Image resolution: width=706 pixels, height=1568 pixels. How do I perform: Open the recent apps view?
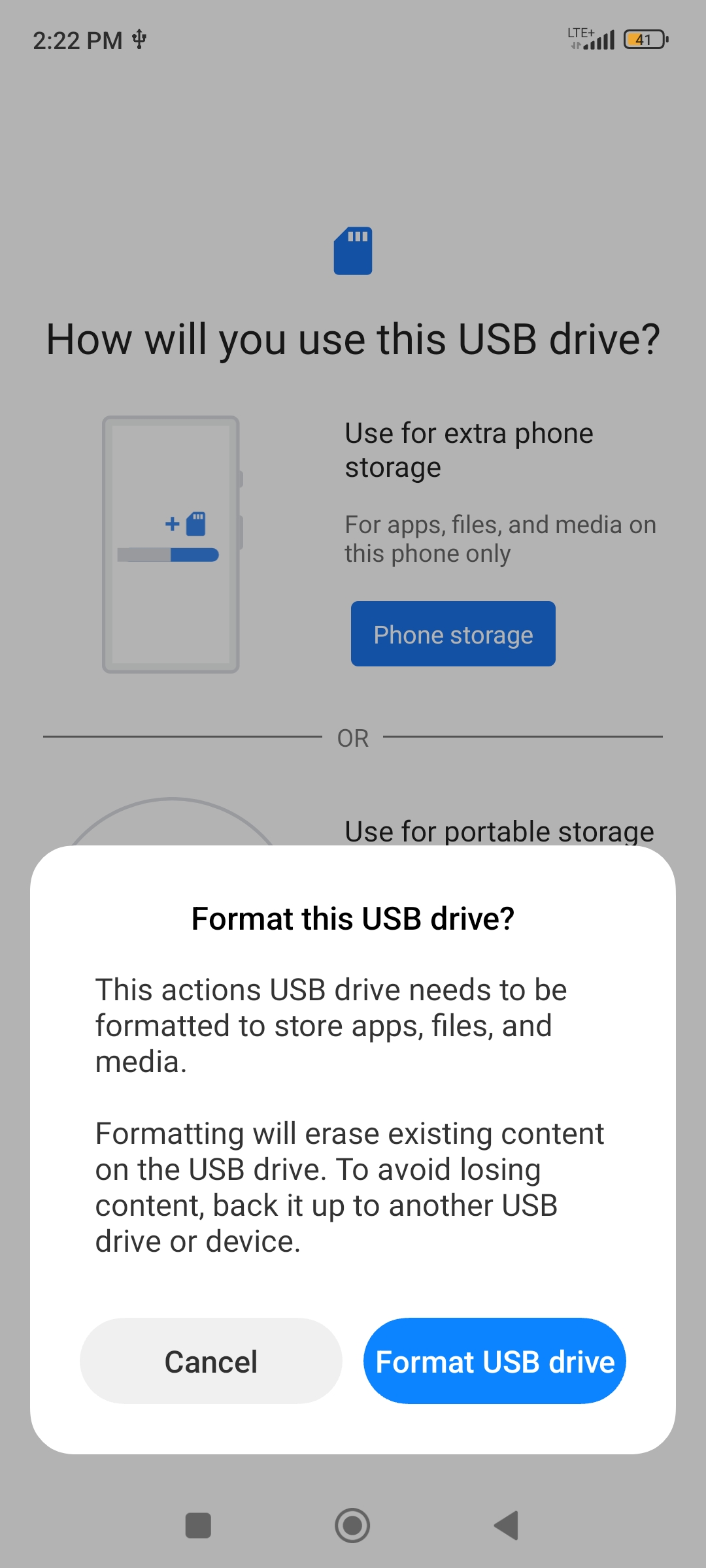tap(198, 1526)
